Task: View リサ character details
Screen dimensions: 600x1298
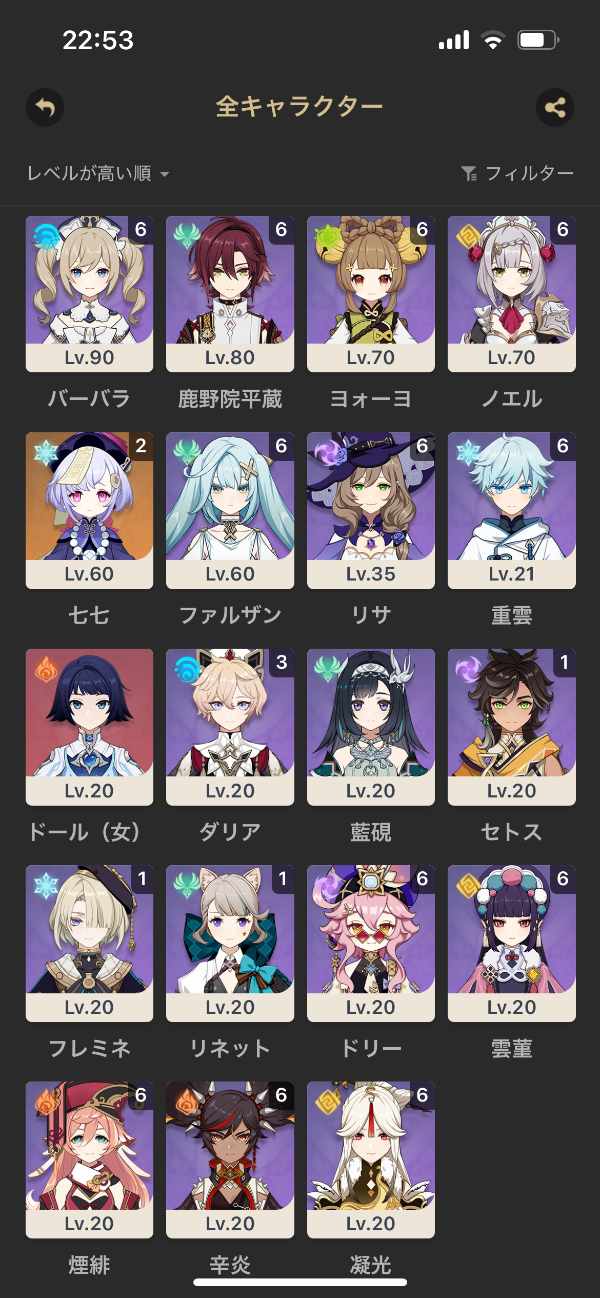Action: coord(371,510)
